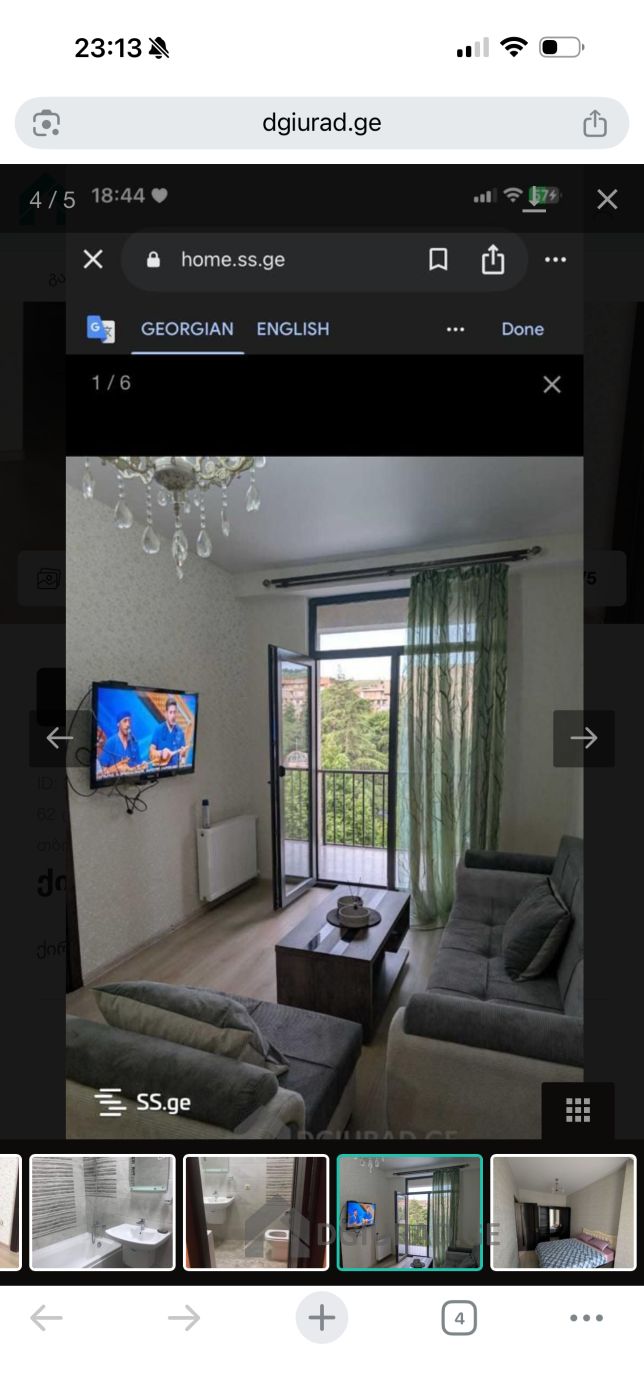This screenshot has width=644, height=1400.
Task: Open the bedroom thumbnail
Action: click(x=563, y=1212)
